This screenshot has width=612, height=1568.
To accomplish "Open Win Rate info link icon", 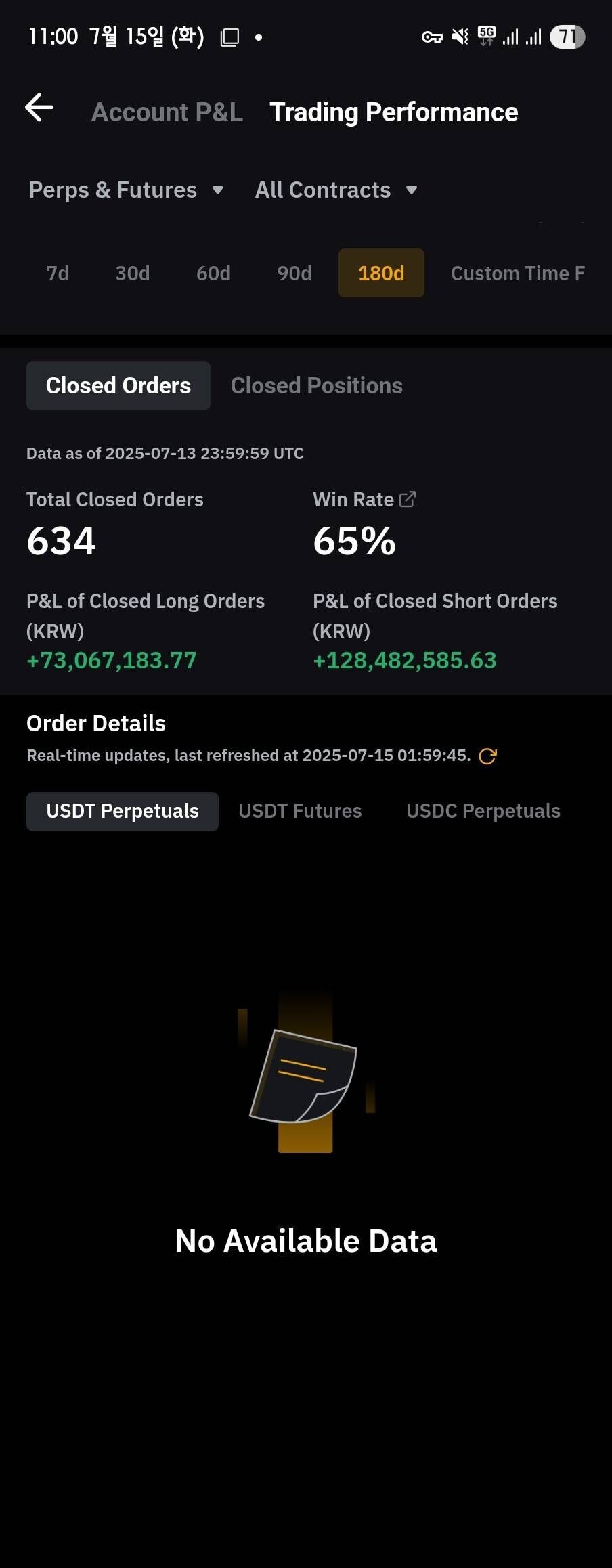I will 408,500.
